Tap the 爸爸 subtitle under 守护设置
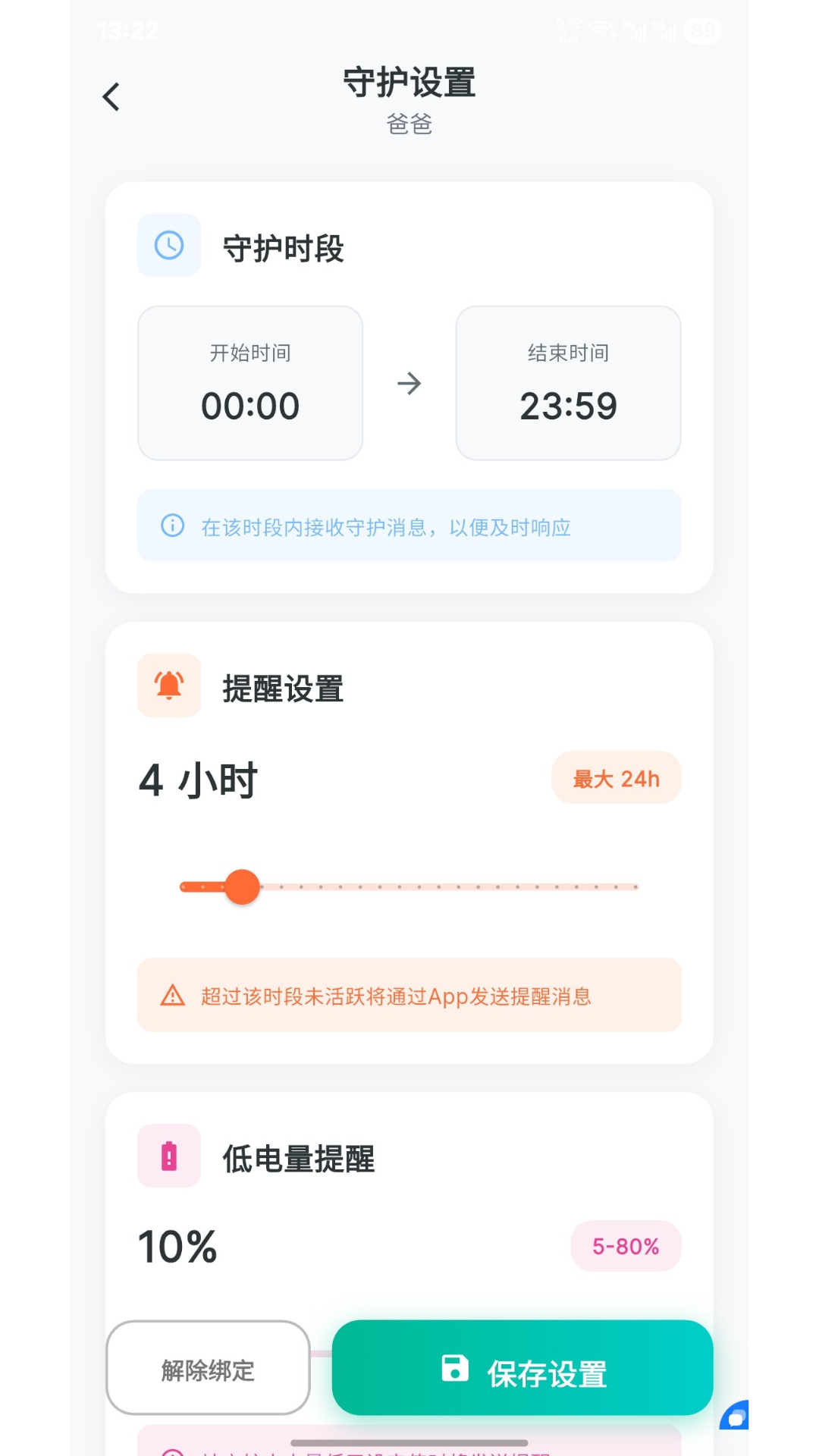The image size is (819, 1456). pos(409,125)
